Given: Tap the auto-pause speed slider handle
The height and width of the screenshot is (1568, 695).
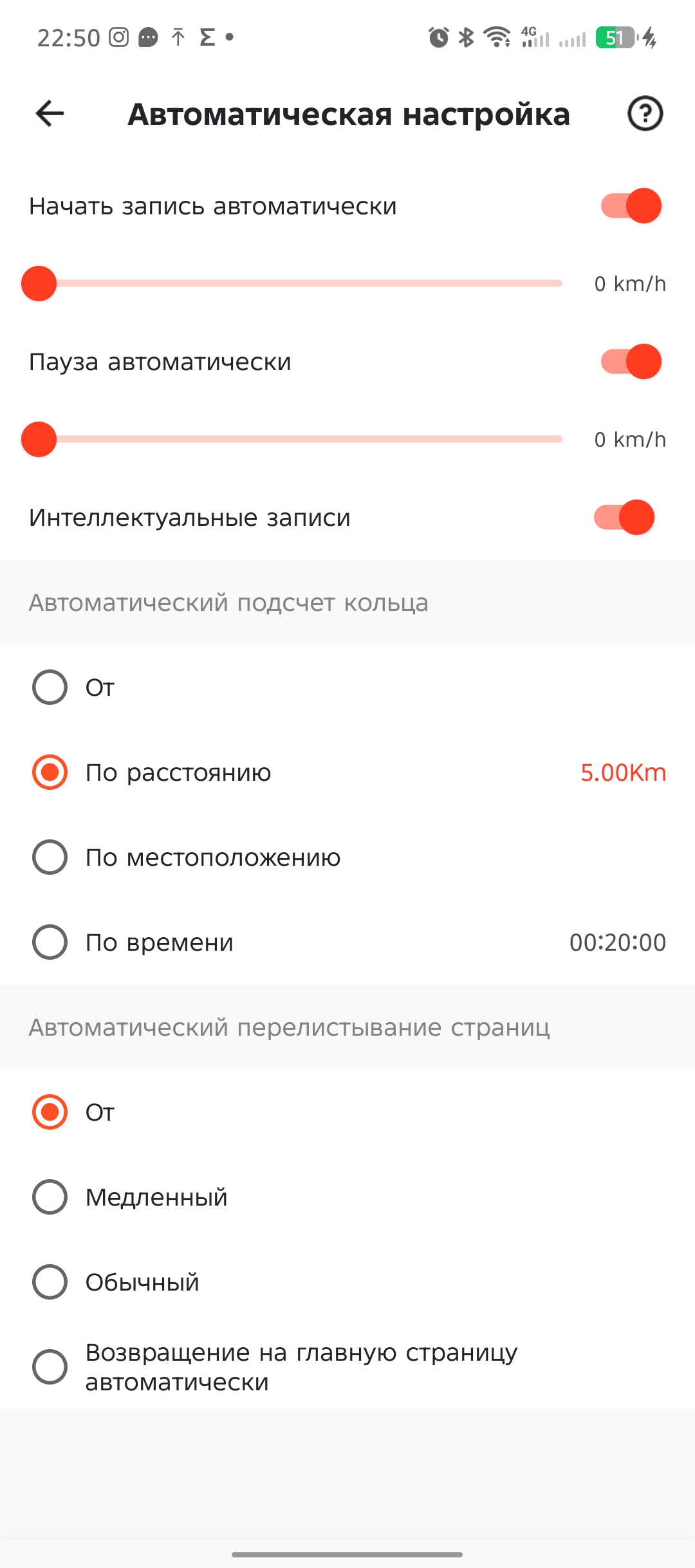Looking at the screenshot, I should (x=39, y=439).
